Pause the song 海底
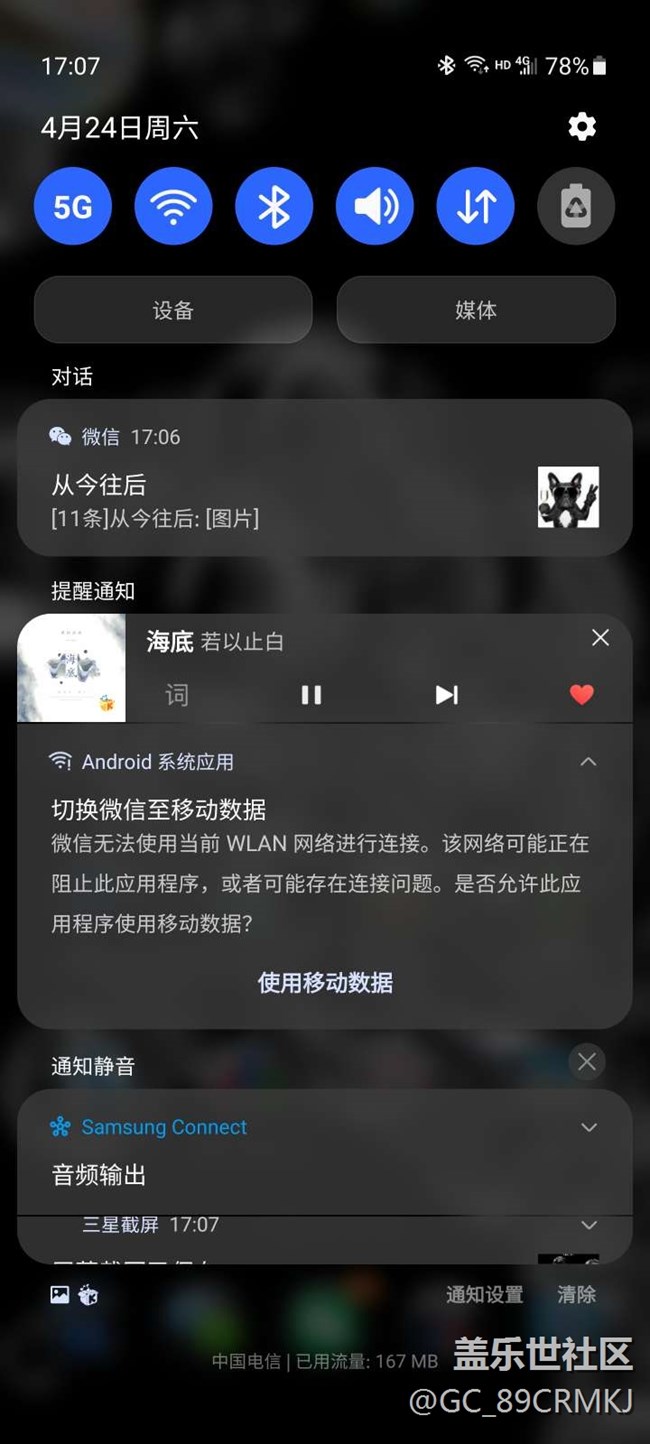The width and height of the screenshot is (650, 1444). click(312, 695)
